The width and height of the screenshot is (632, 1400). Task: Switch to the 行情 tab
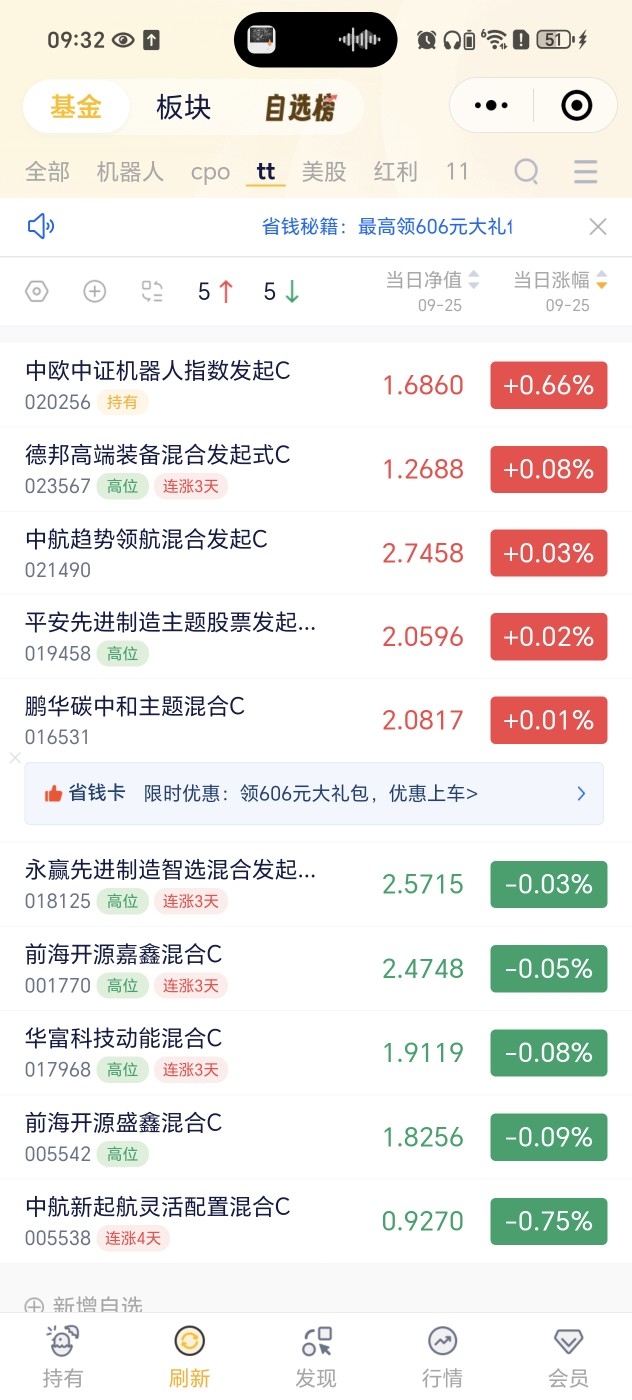442,1357
